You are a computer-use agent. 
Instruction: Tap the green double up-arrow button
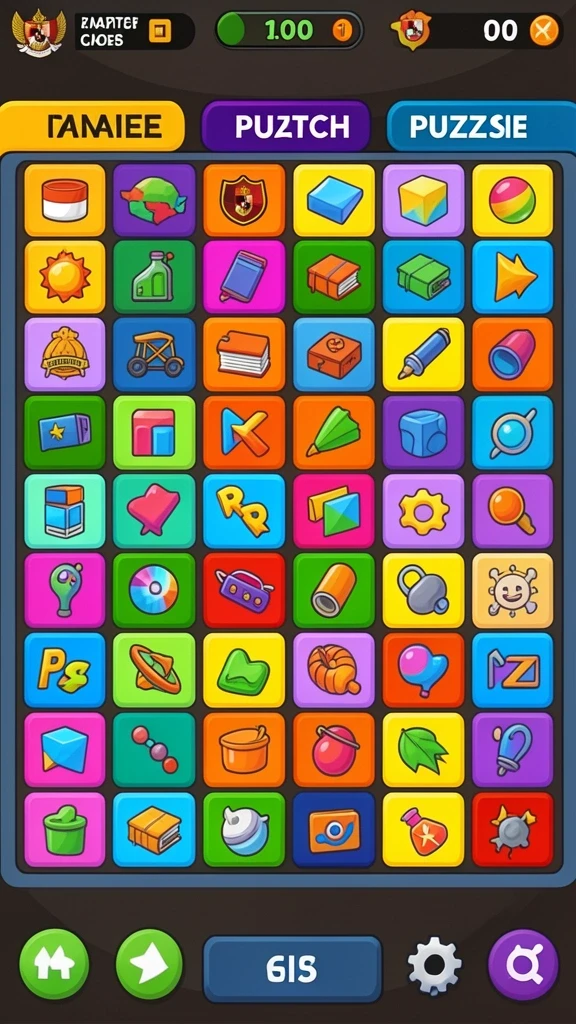point(54,964)
